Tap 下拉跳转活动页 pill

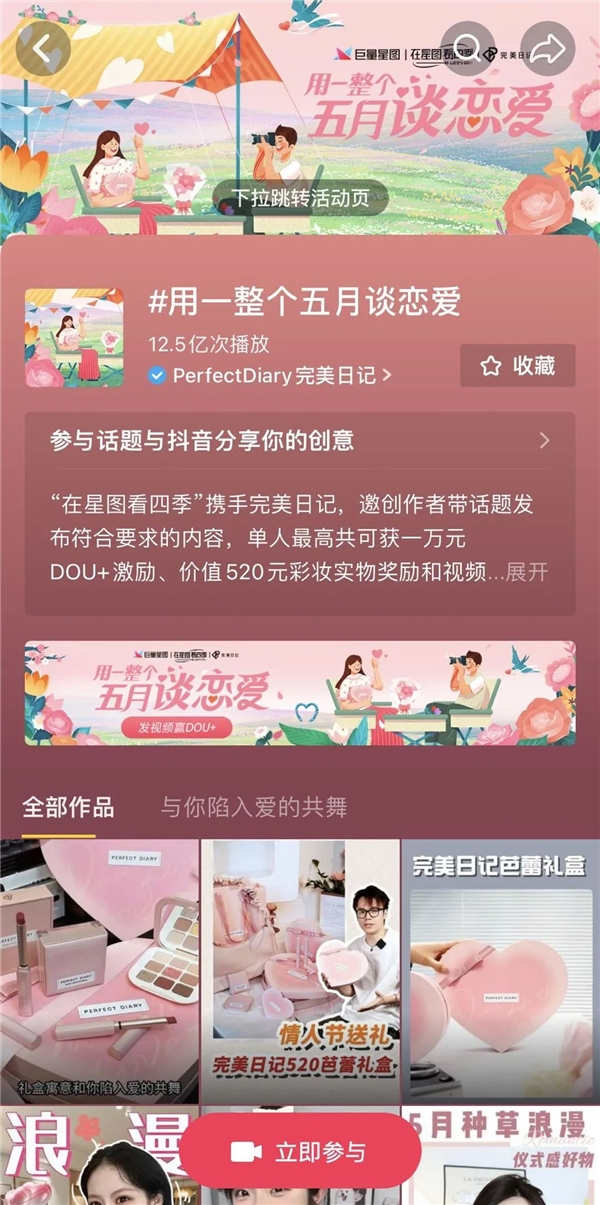(300, 197)
